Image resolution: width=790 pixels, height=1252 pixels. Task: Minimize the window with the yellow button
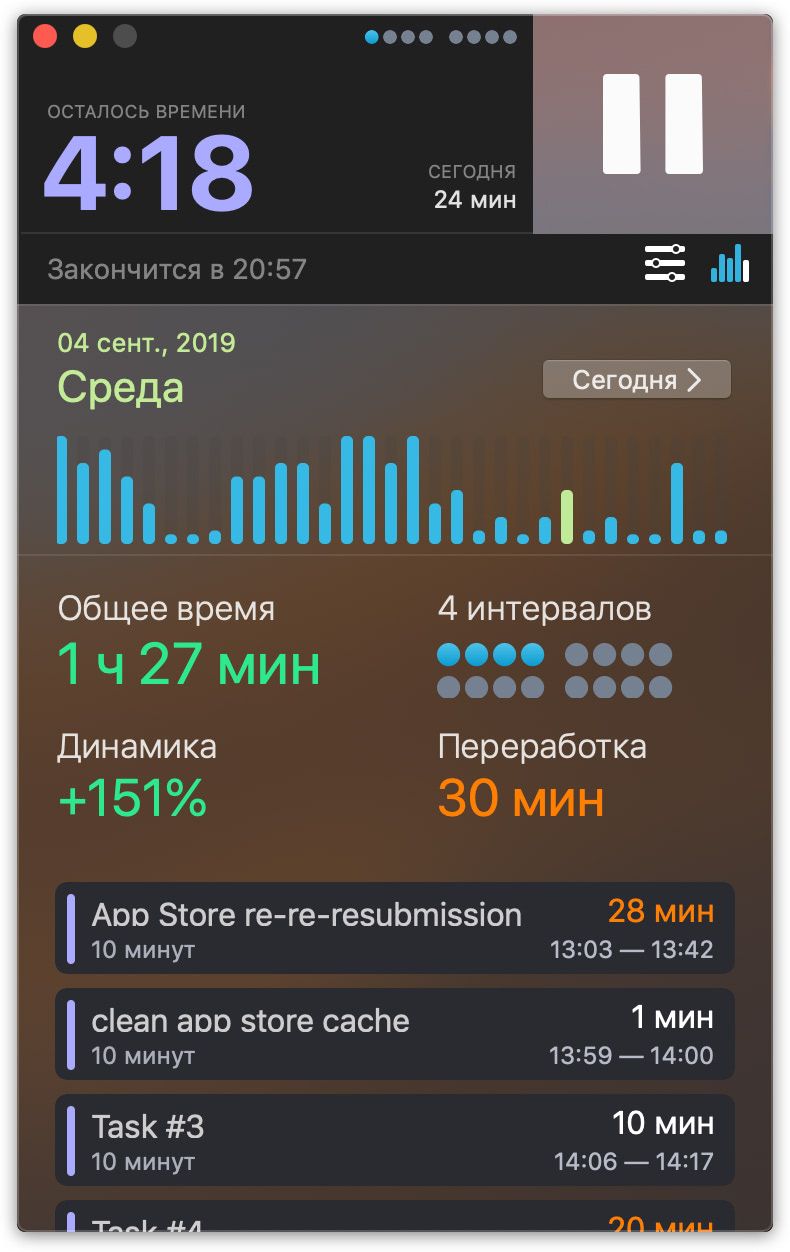coord(85,37)
